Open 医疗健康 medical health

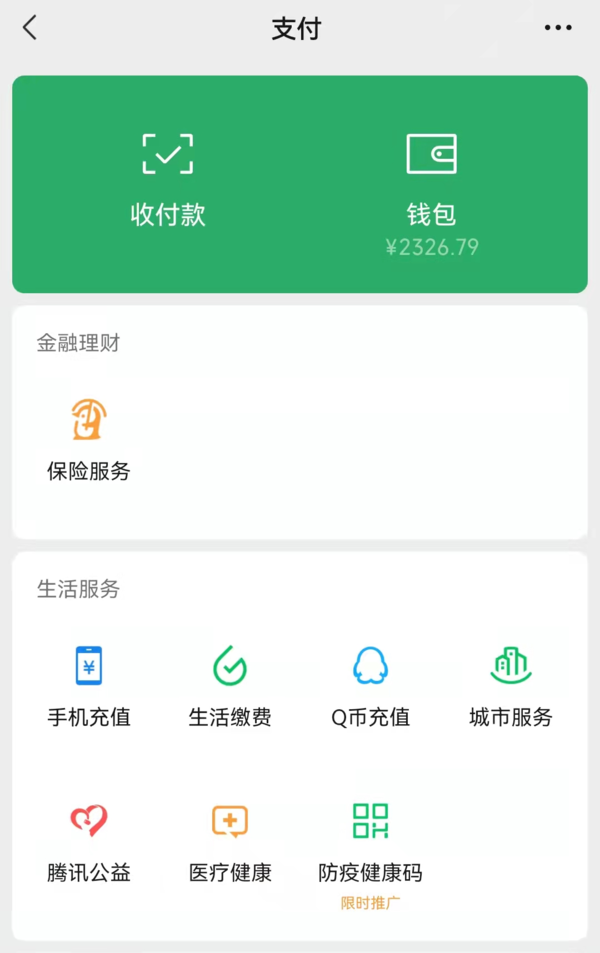tap(230, 841)
